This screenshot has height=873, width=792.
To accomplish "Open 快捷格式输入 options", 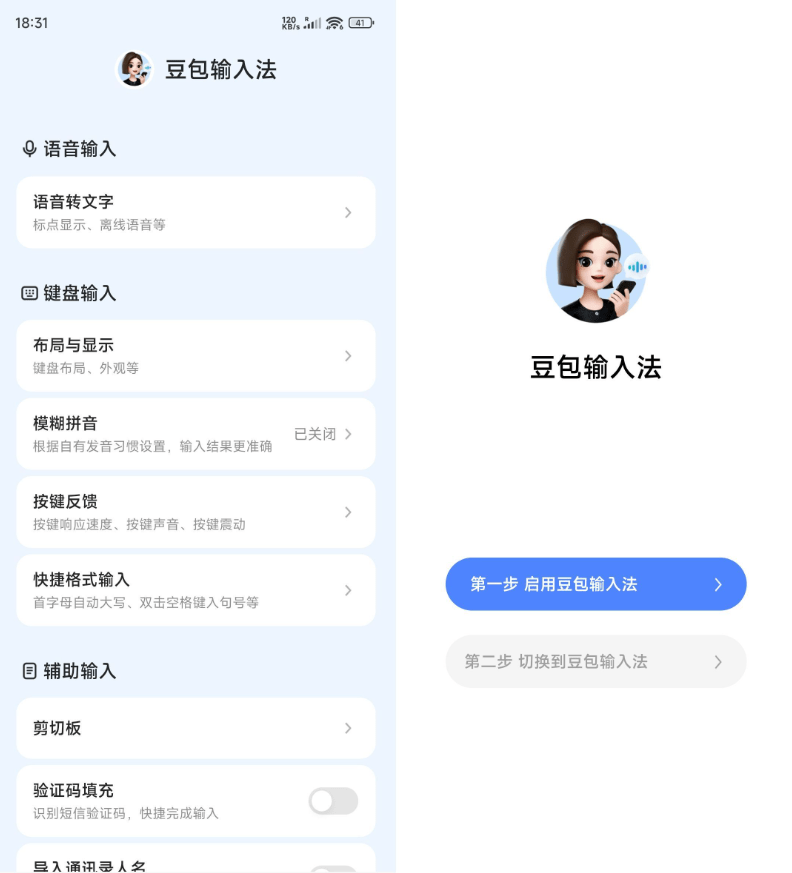I will [195, 590].
